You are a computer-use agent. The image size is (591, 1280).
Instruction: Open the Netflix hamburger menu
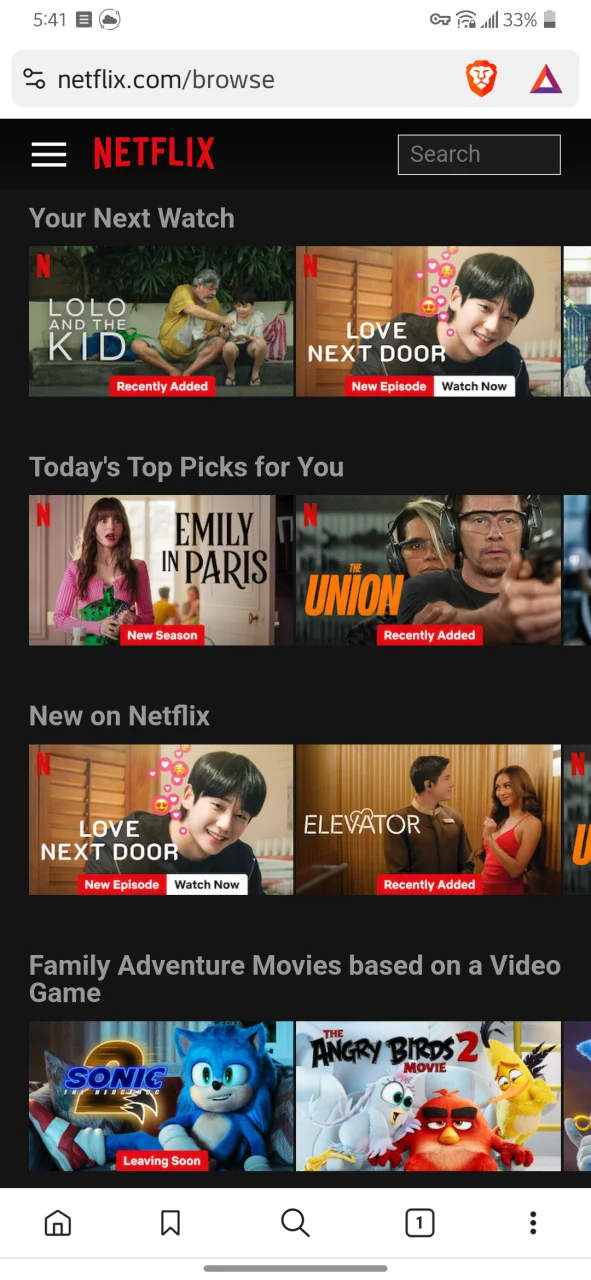coord(48,154)
